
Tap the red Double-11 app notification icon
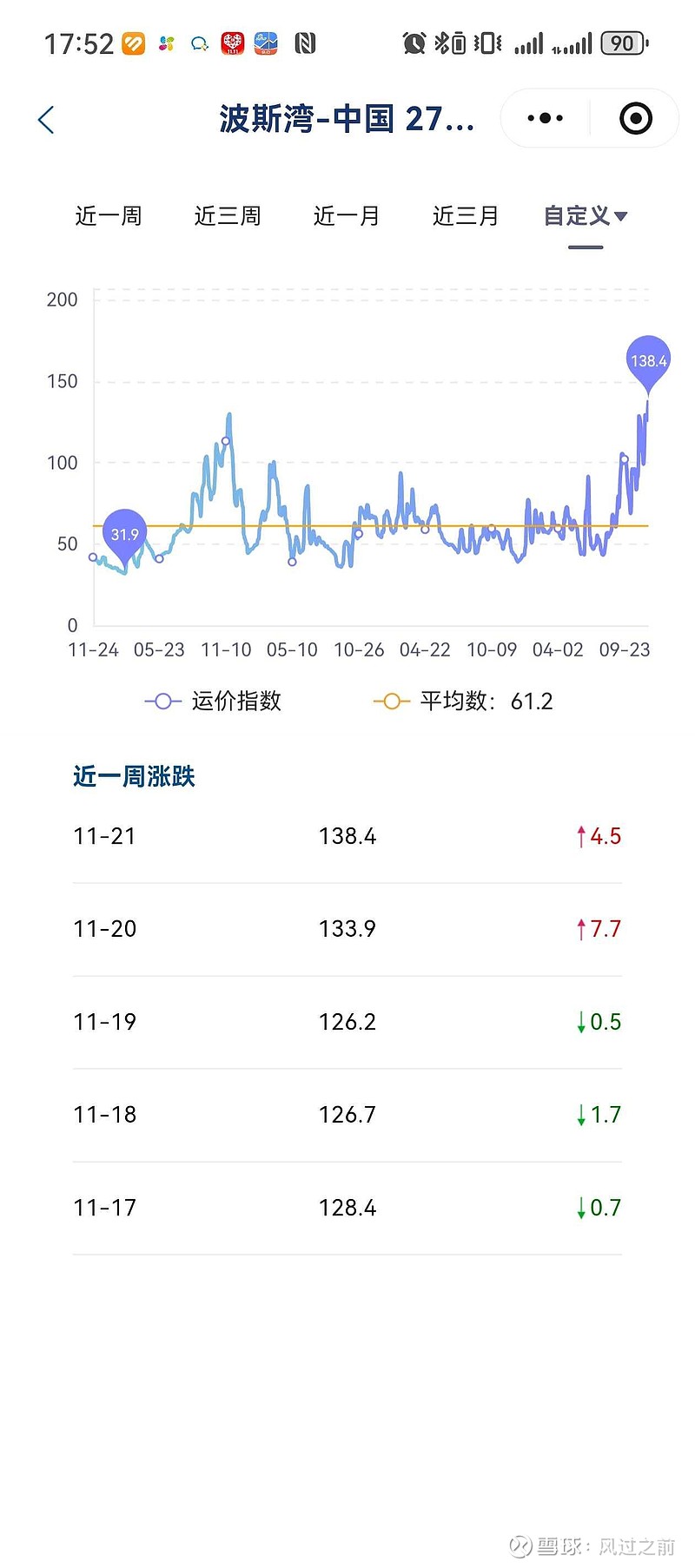pos(230,41)
